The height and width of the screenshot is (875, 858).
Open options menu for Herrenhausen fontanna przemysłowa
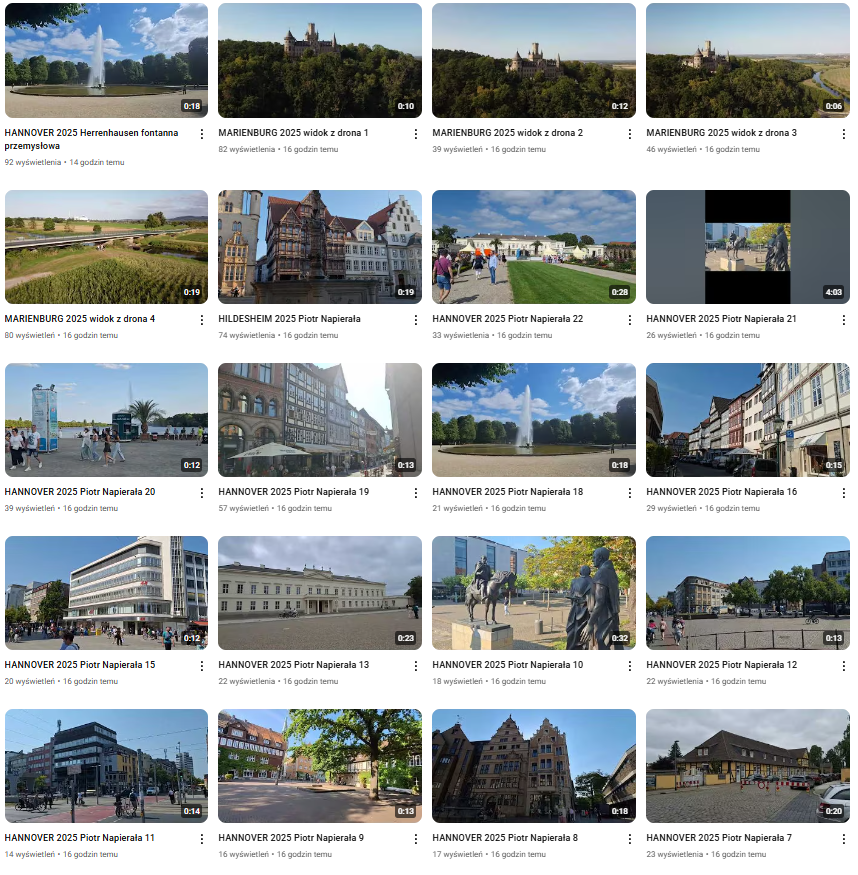[202, 134]
